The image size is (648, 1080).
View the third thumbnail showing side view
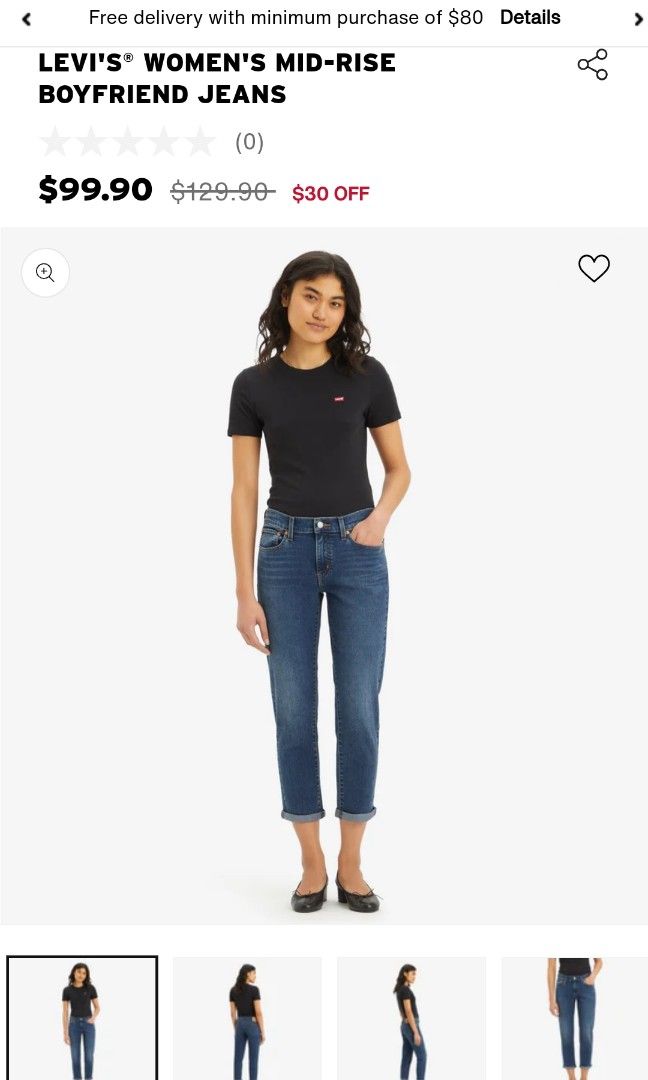point(411,1018)
